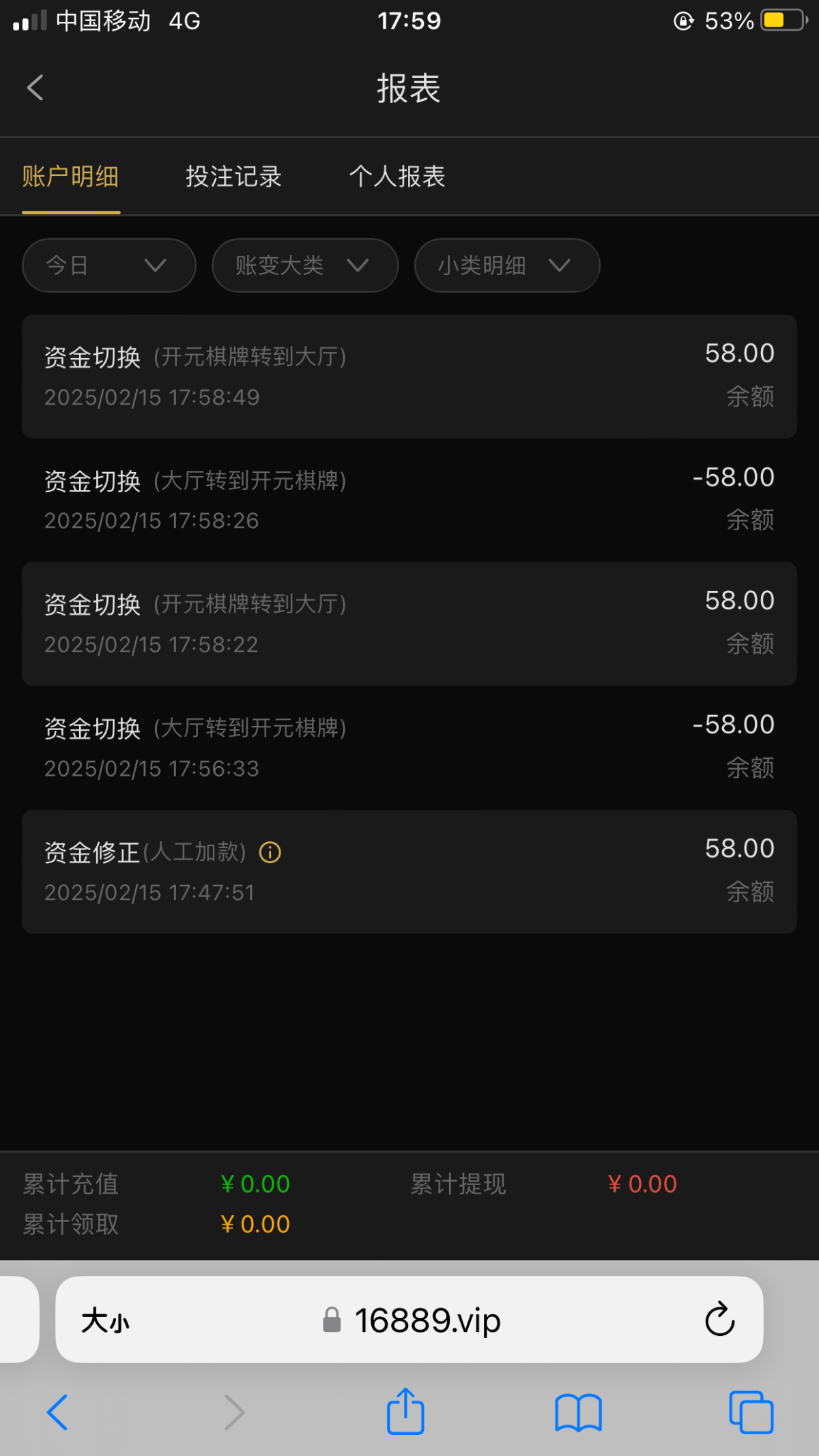Open the Safari share sheet
Viewport: 819px width, 1456px height.
point(405,1412)
